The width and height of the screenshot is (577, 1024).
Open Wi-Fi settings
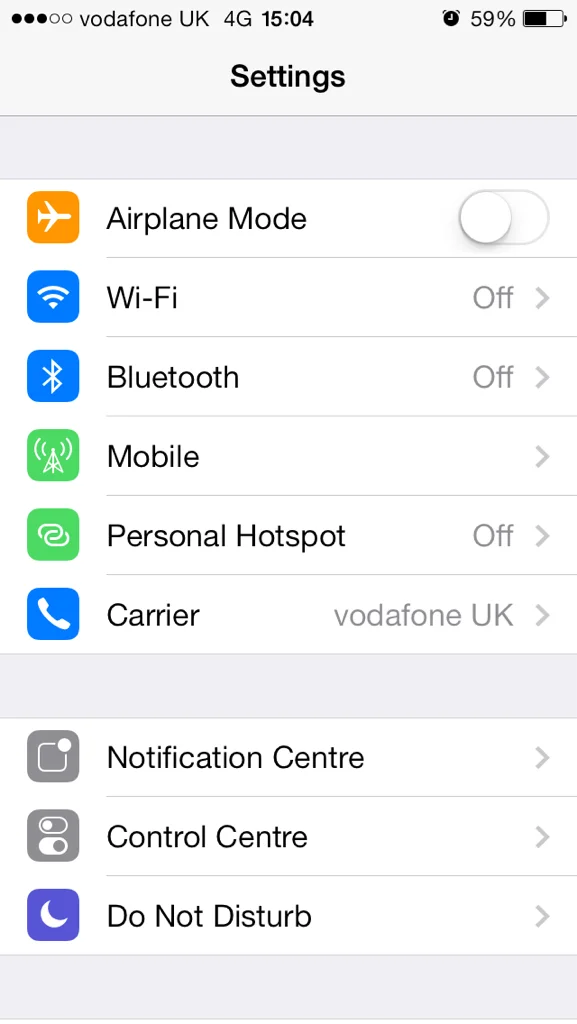[x=288, y=298]
